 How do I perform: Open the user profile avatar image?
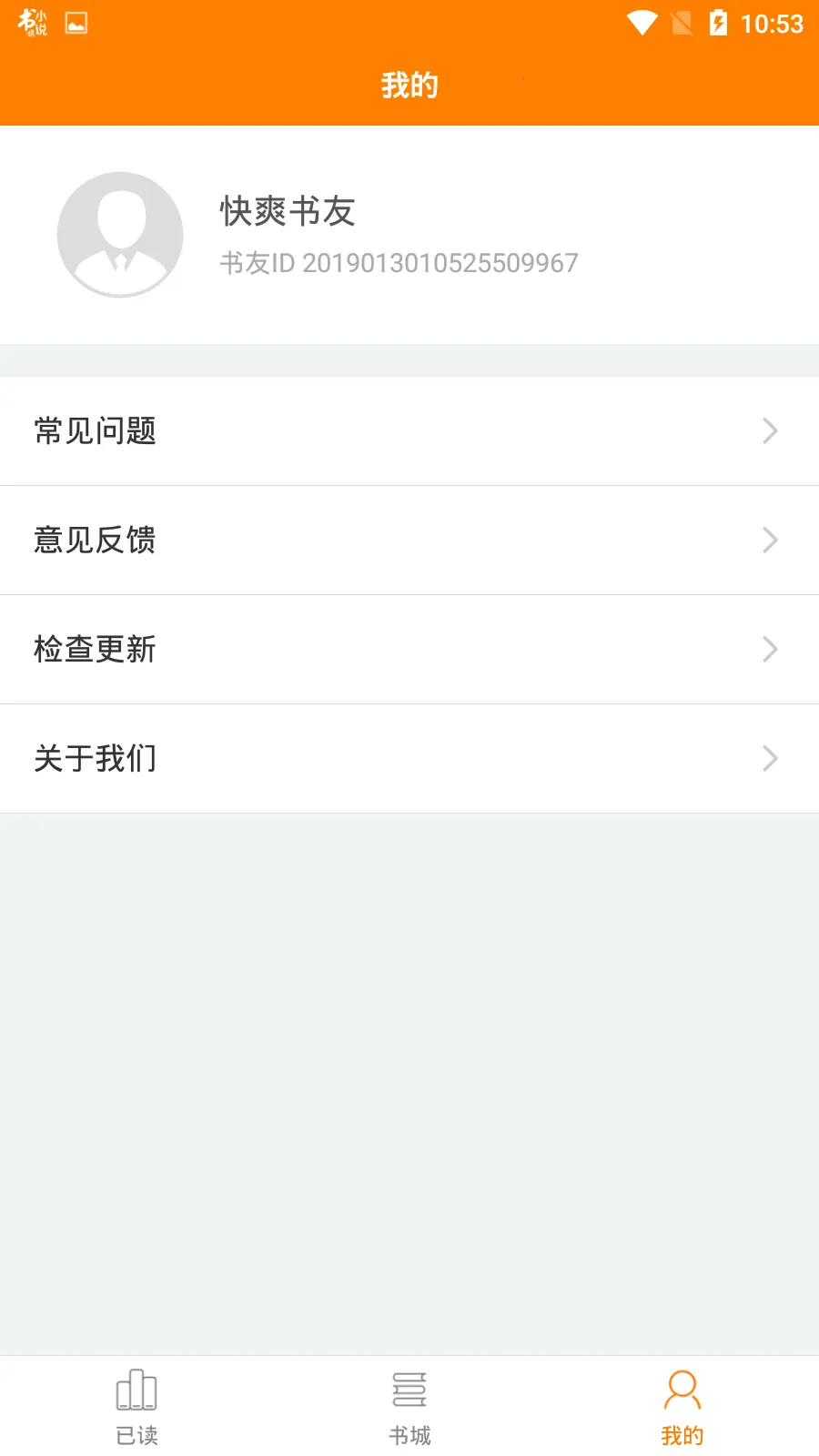pos(119,234)
